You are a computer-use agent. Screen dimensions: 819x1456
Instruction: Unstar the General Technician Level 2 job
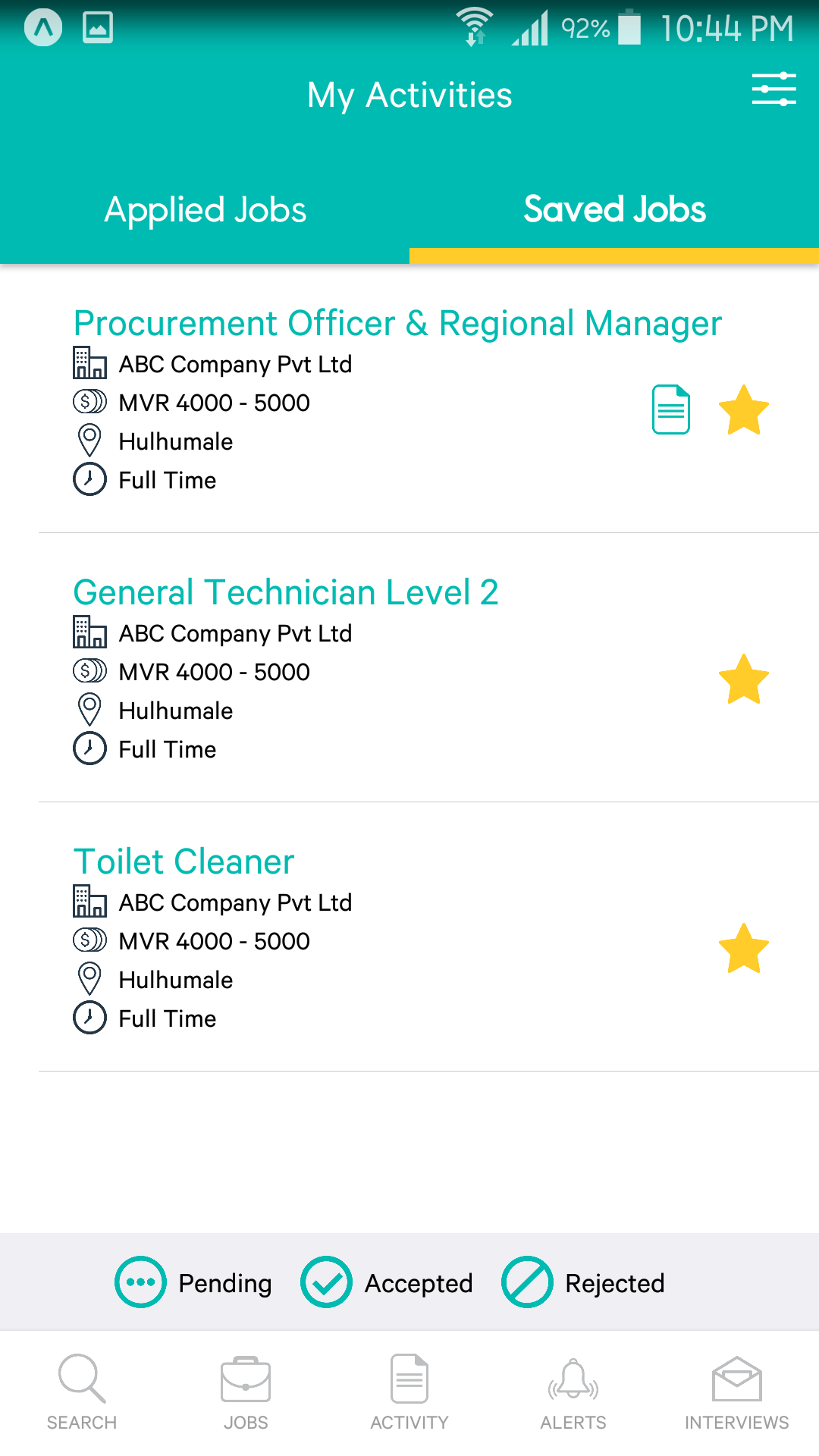click(744, 679)
